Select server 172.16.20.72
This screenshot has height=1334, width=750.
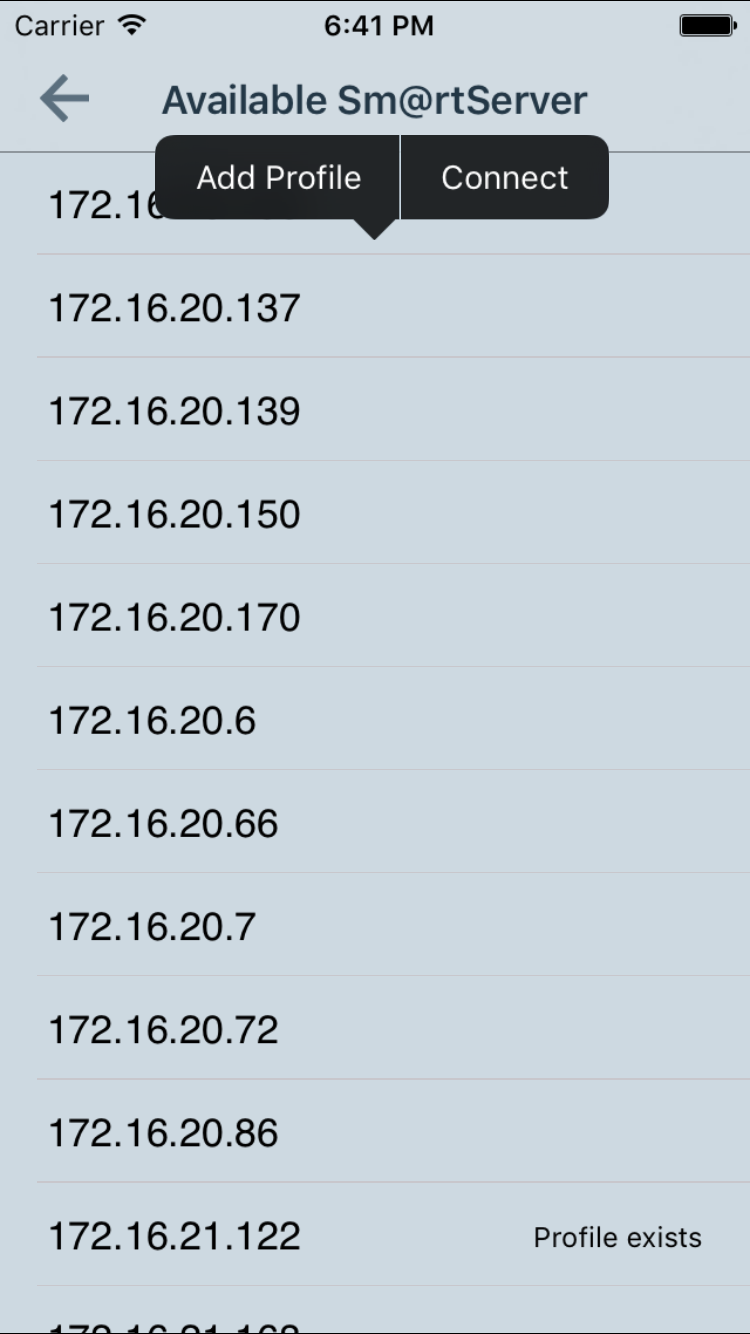click(163, 1030)
